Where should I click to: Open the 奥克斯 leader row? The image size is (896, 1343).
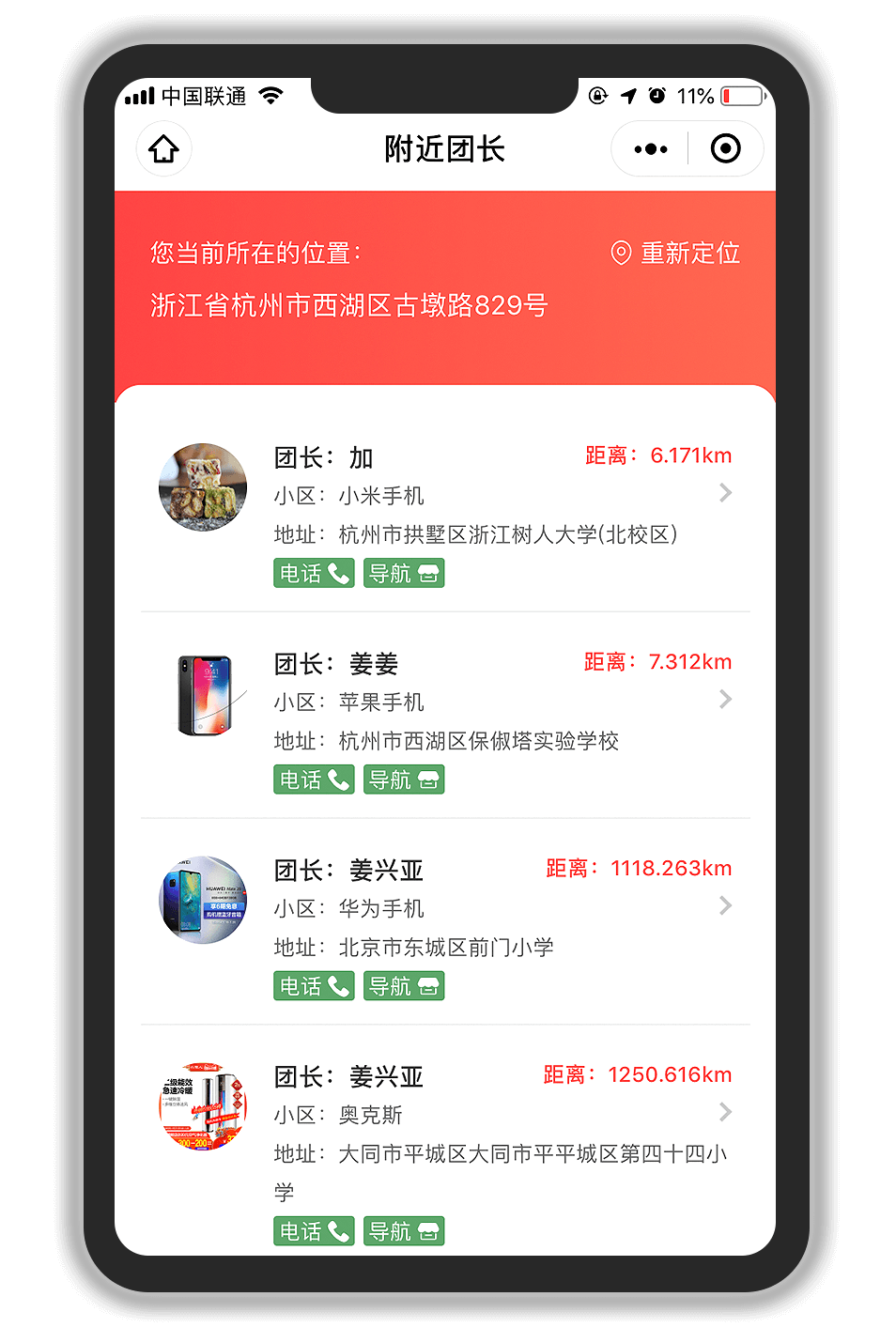coord(725,1113)
